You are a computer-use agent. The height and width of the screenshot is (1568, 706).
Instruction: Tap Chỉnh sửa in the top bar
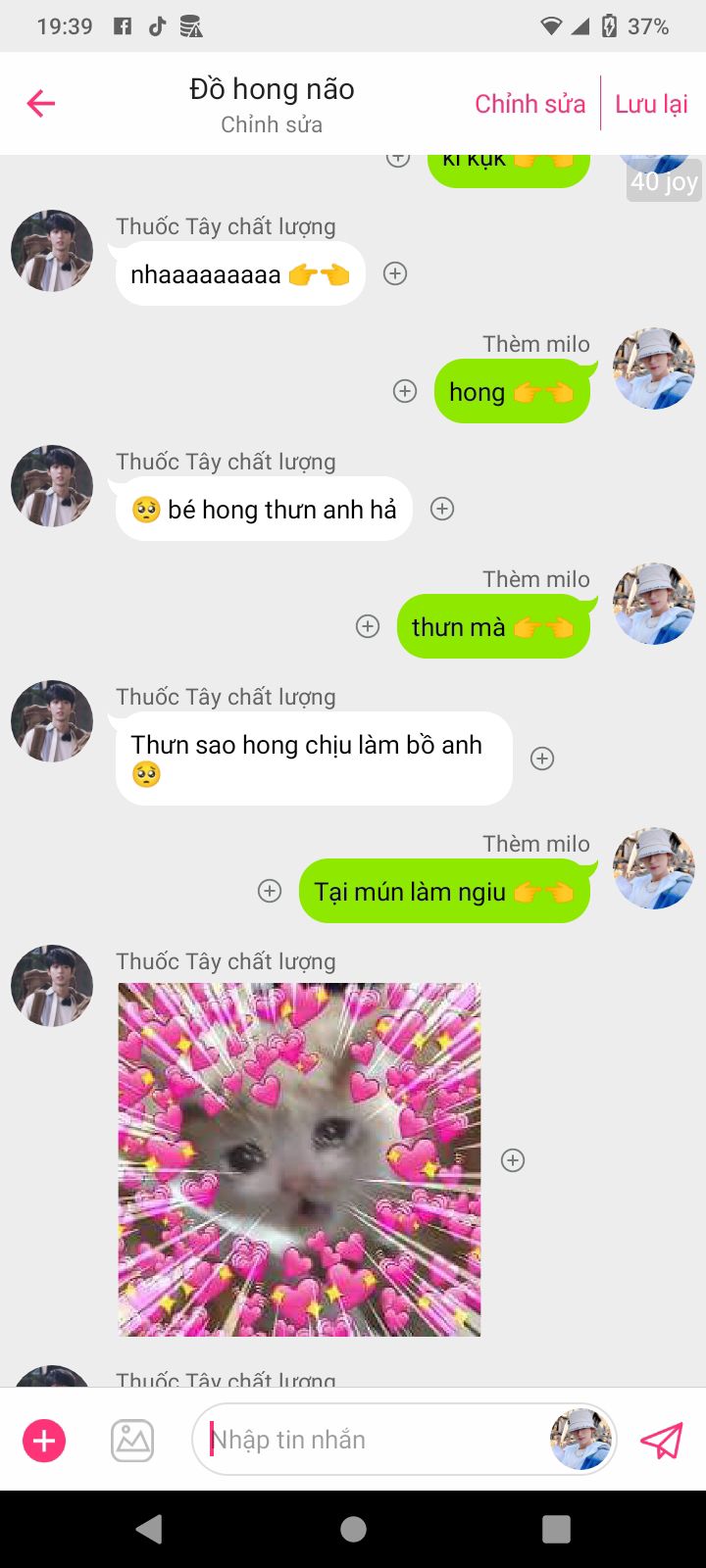(529, 104)
